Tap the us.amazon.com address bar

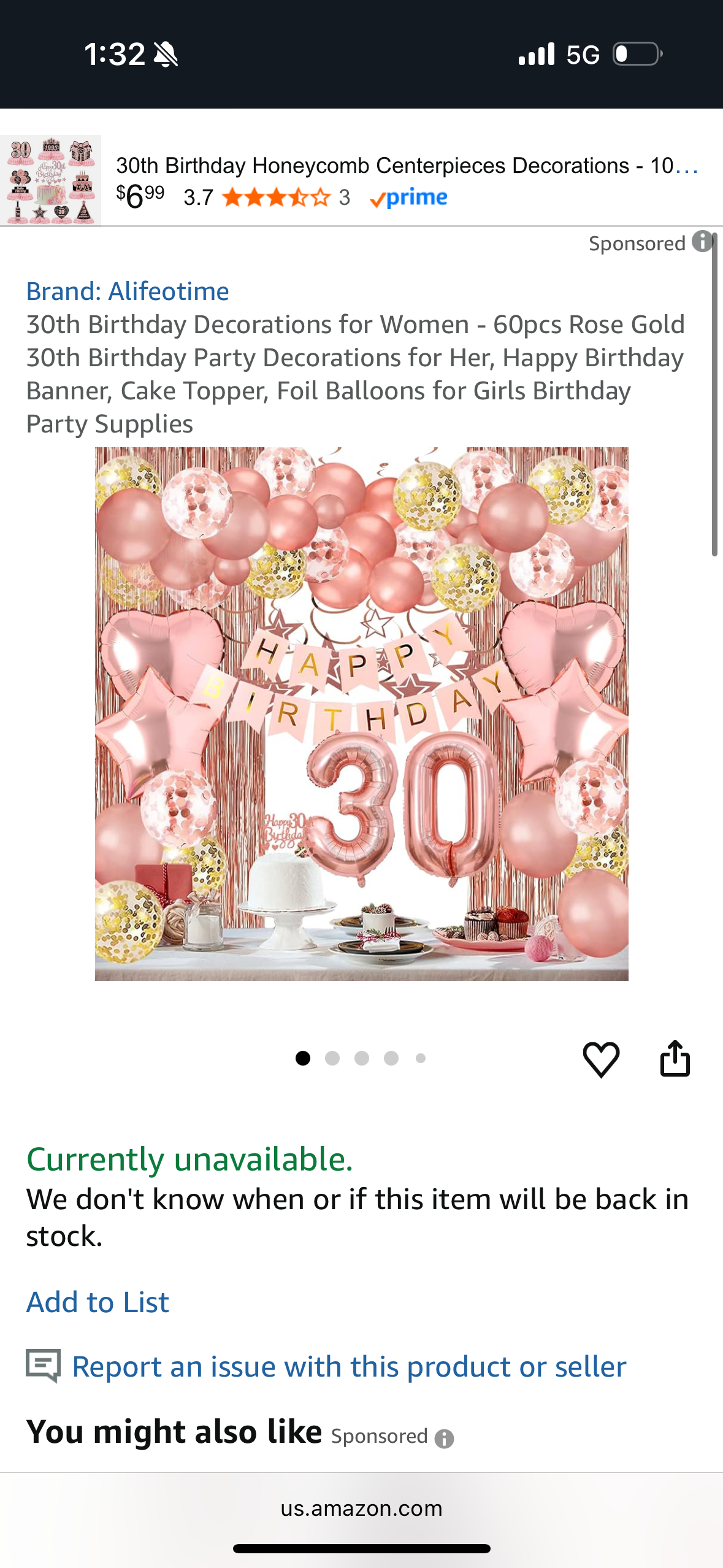click(x=361, y=1508)
